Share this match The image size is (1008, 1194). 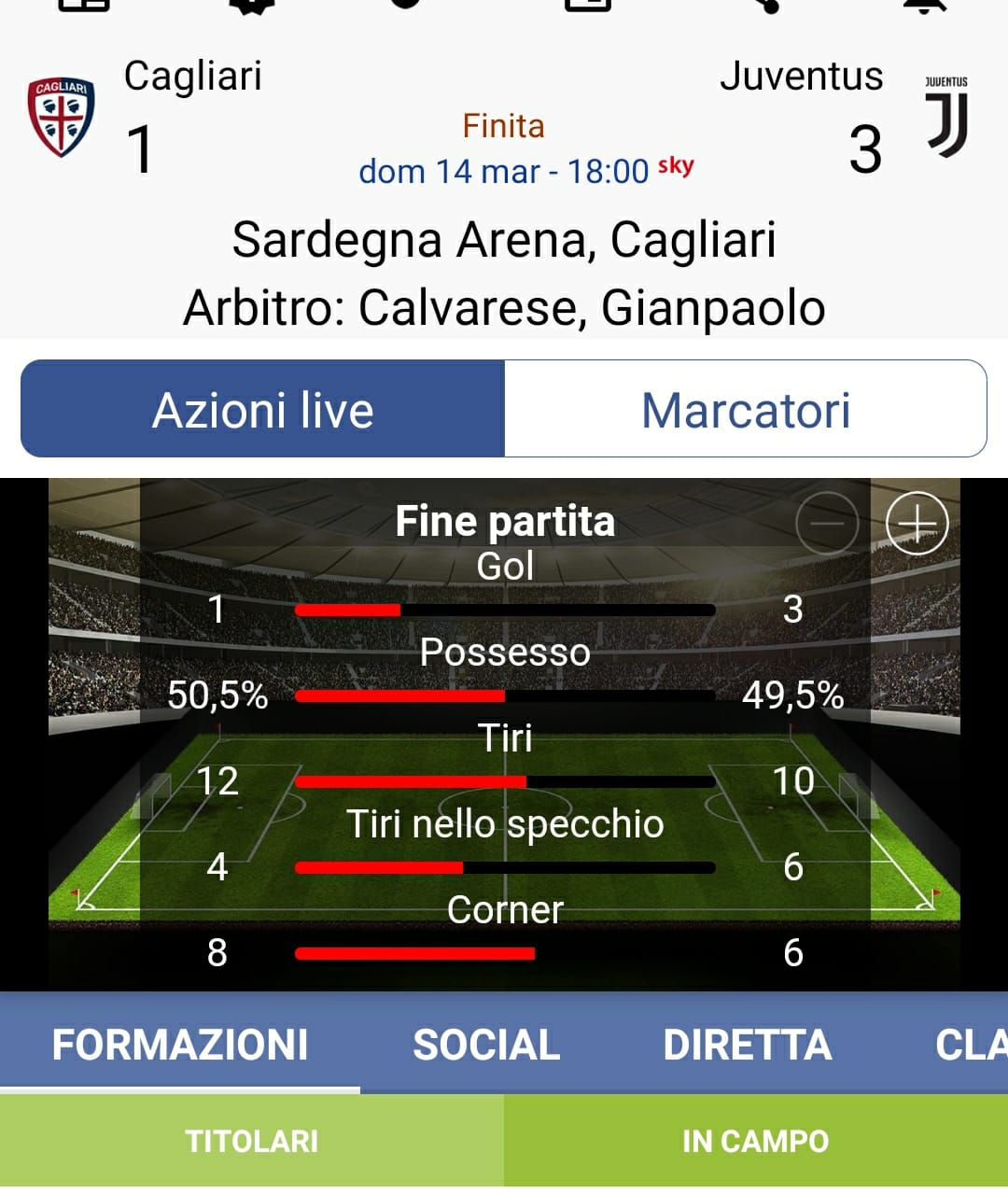tap(765, 5)
